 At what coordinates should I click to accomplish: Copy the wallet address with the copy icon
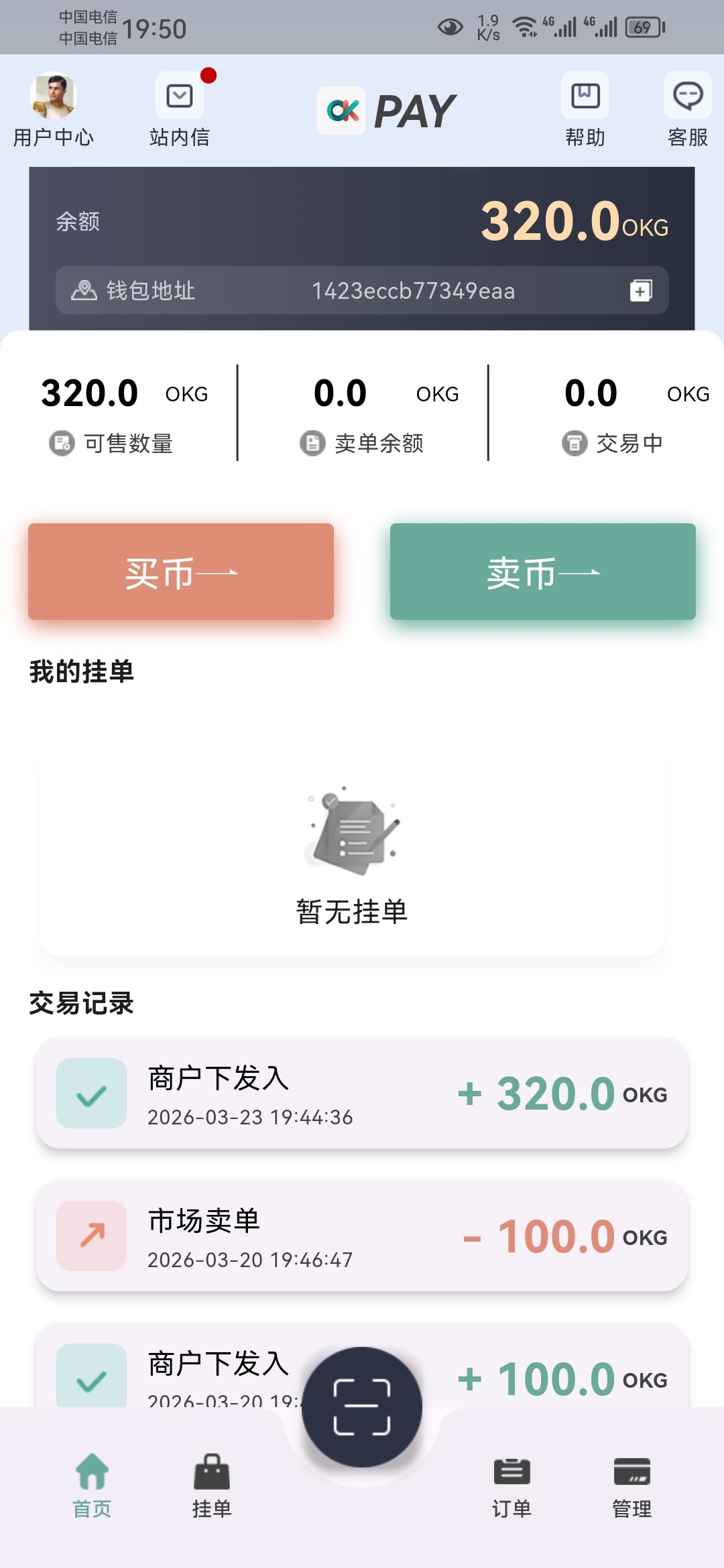pos(640,291)
